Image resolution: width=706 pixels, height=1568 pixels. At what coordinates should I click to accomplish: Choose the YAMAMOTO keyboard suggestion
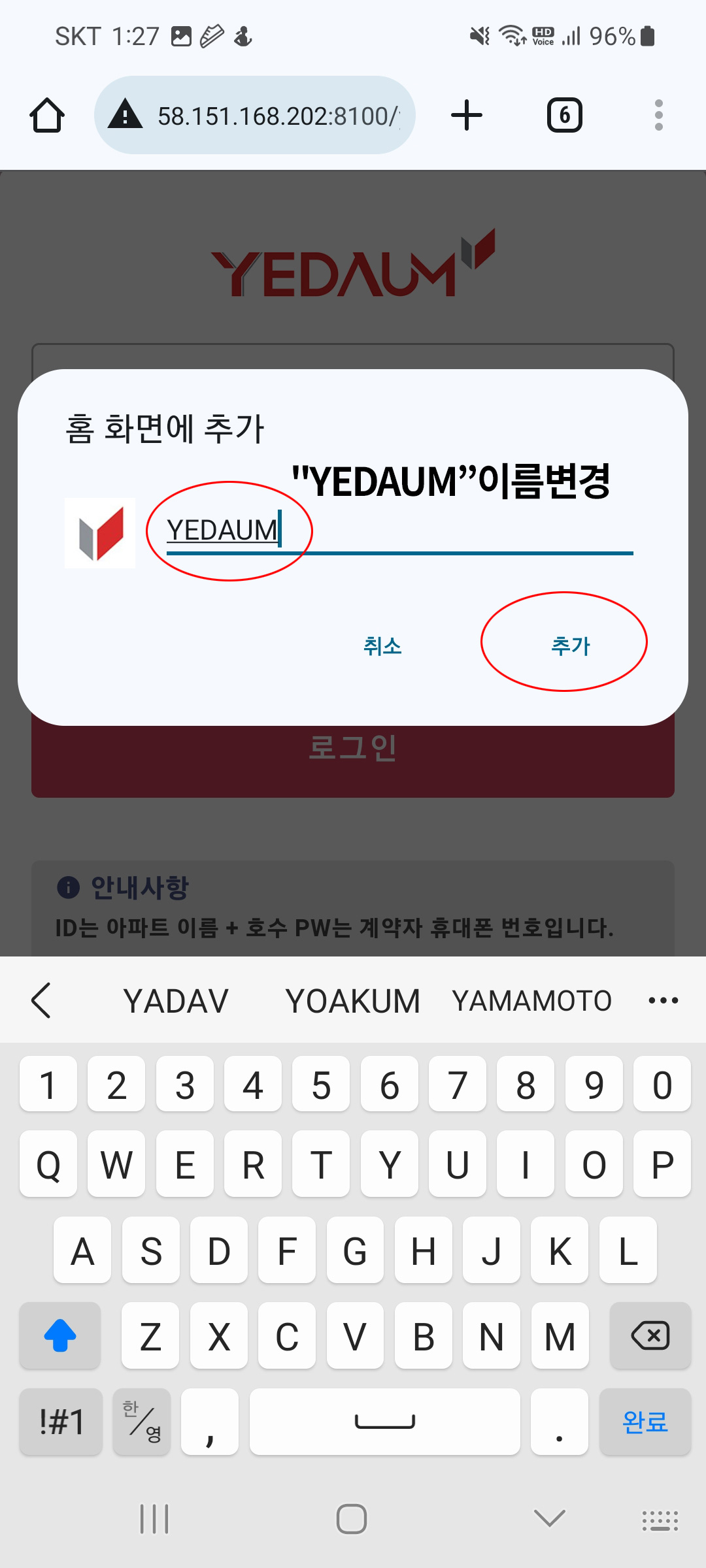(x=531, y=1001)
